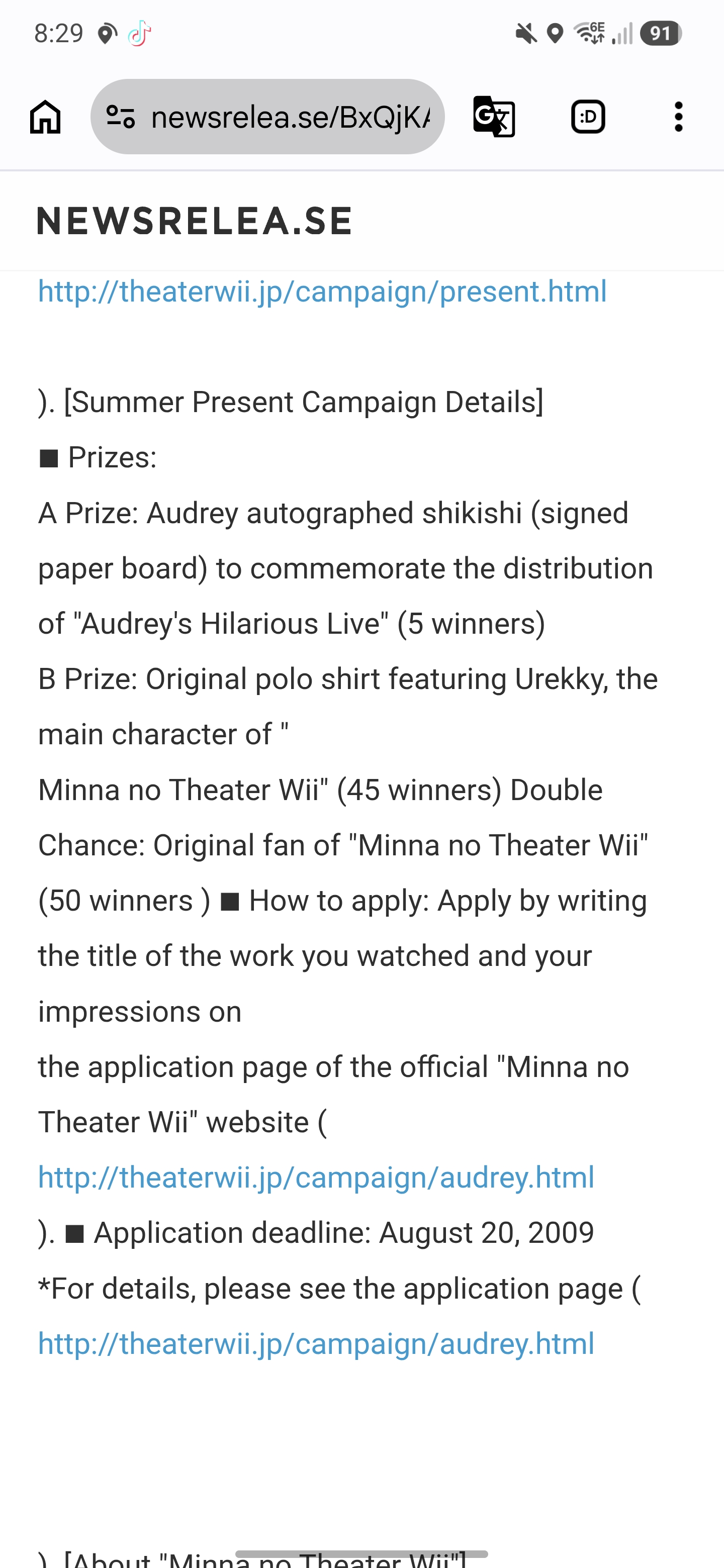This screenshot has width=724, height=1568.
Task: Open the NEWSRELEA.SE site header logo
Action: [x=195, y=220]
